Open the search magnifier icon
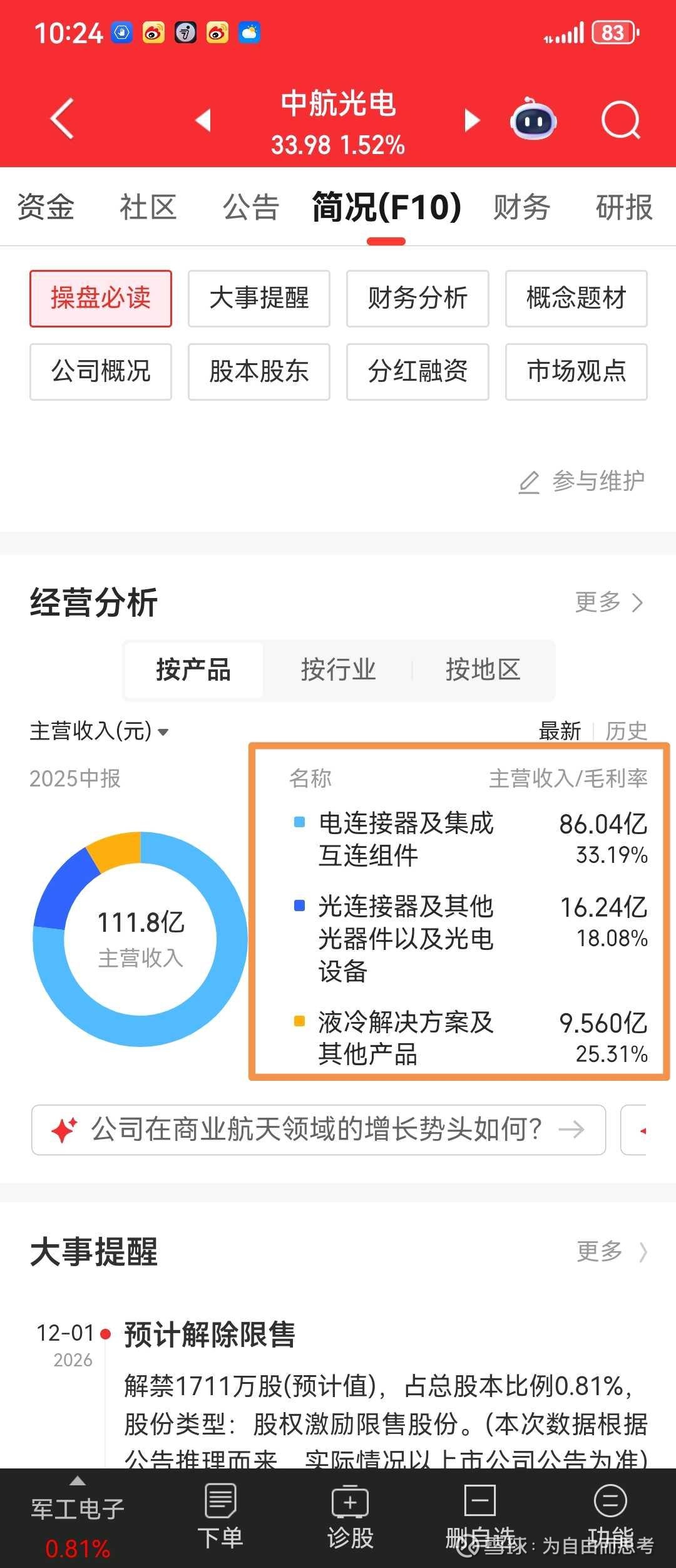The height and width of the screenshot is (1568, 676). pyautogui.click(x=621, y=120)
